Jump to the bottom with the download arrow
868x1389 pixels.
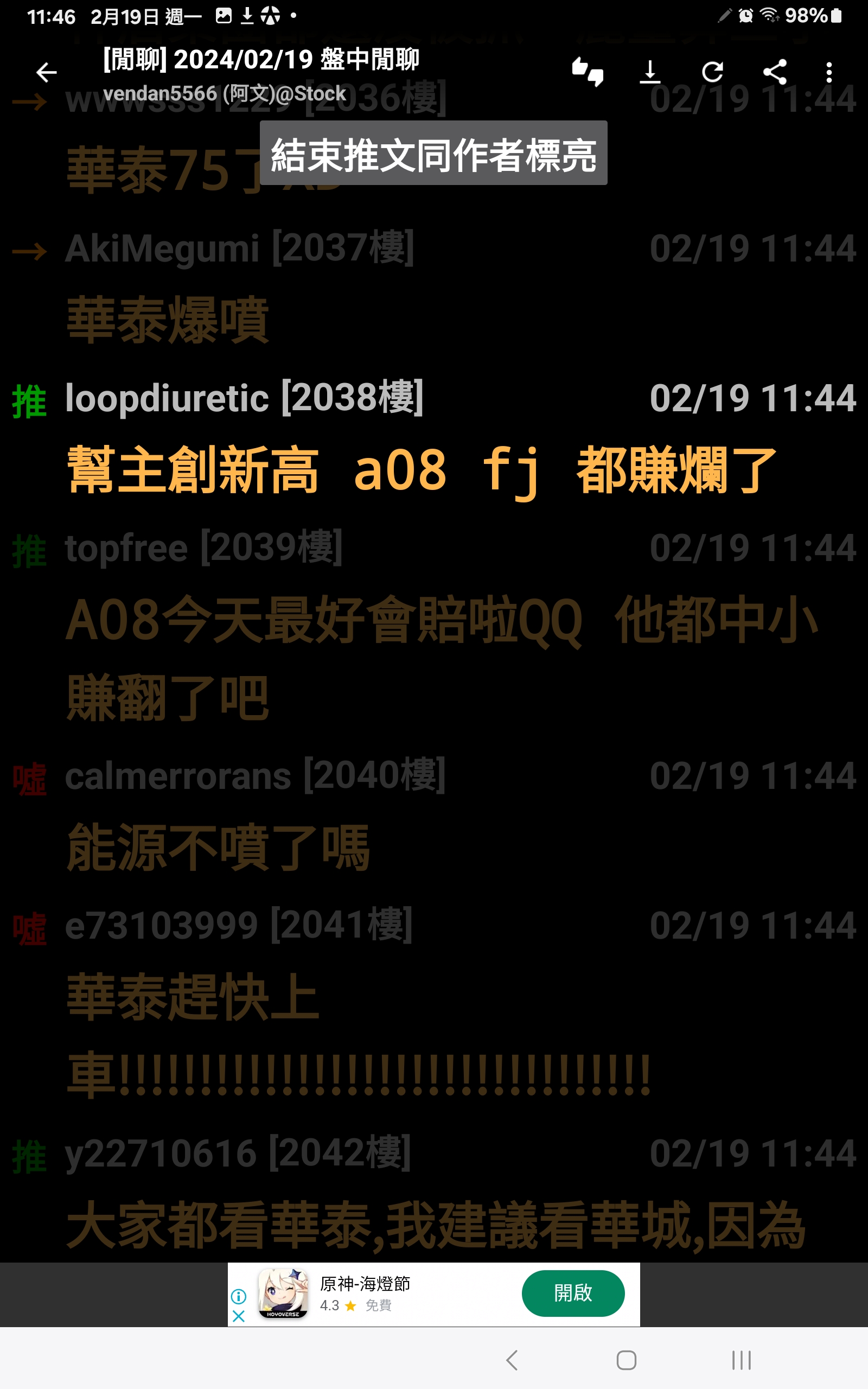click(x=650, y=72)
